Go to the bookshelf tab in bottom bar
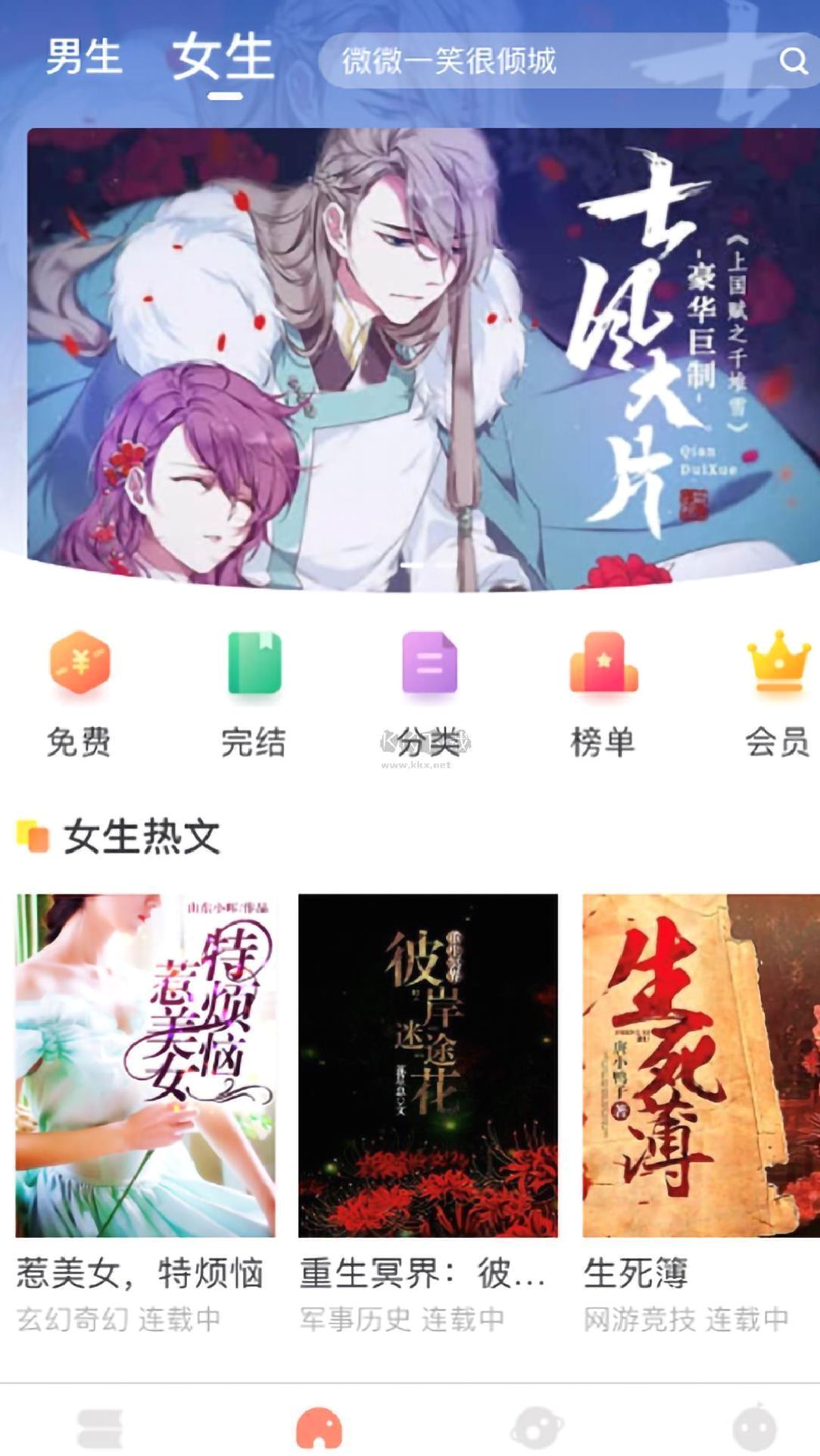This screenshot has height=1456, width=820. click(x=100, y=1427)
